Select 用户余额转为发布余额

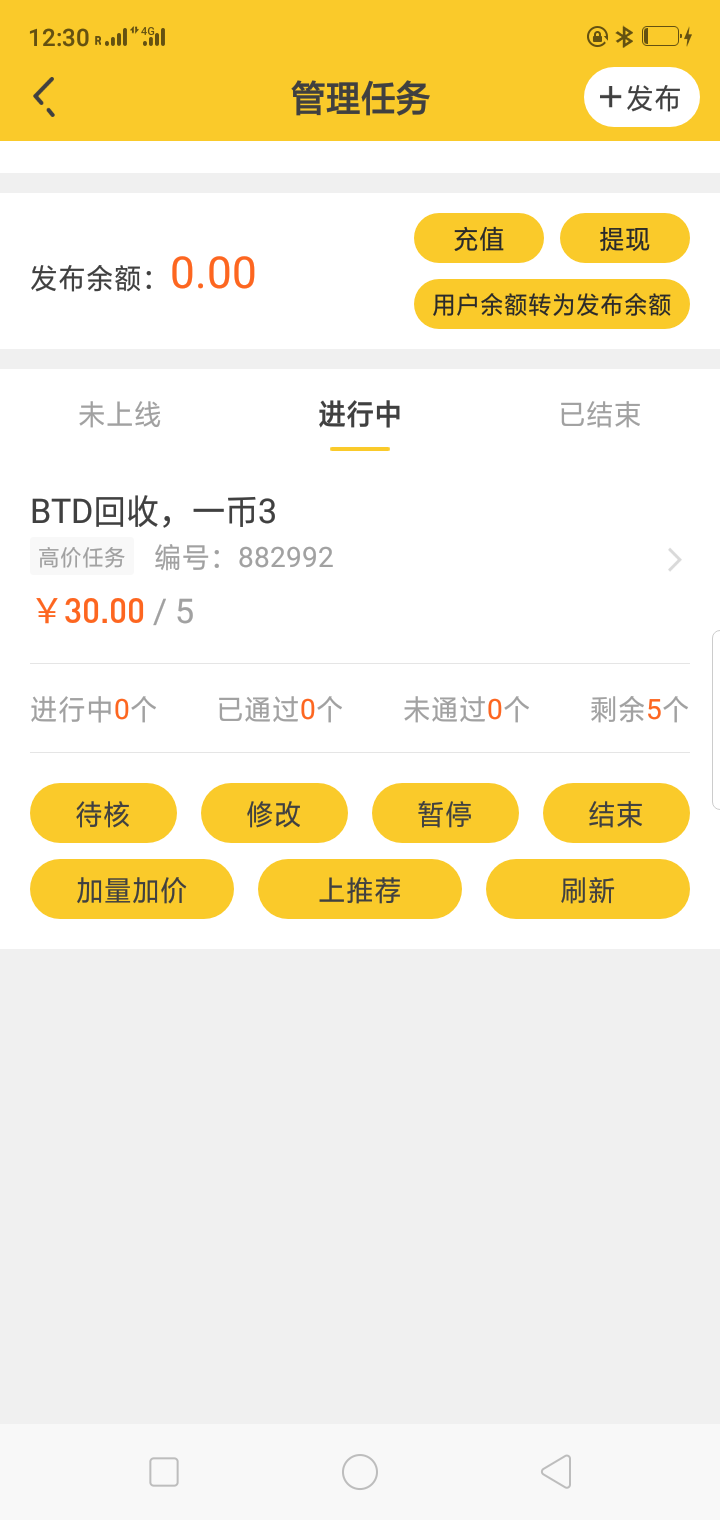[552, 304]
